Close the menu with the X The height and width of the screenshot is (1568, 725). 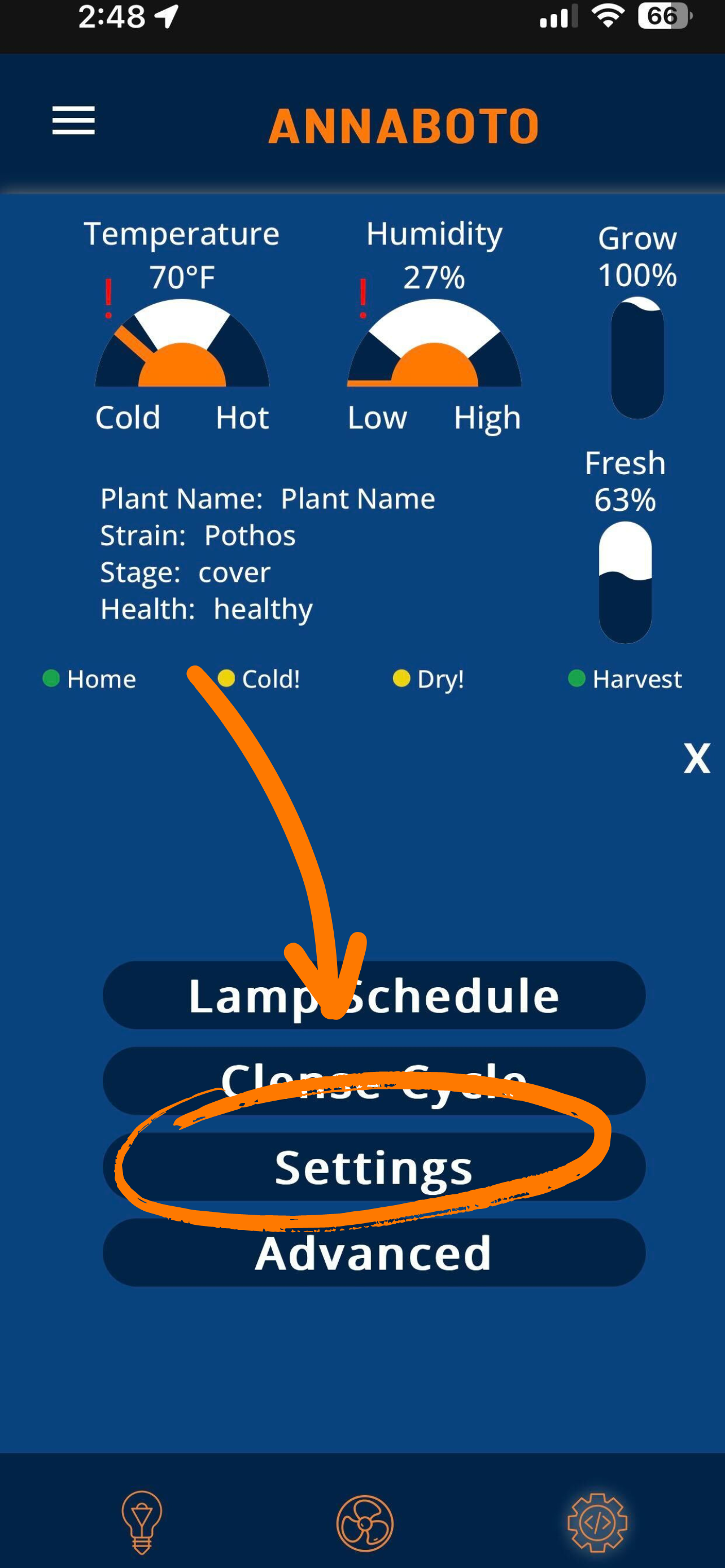696,759
